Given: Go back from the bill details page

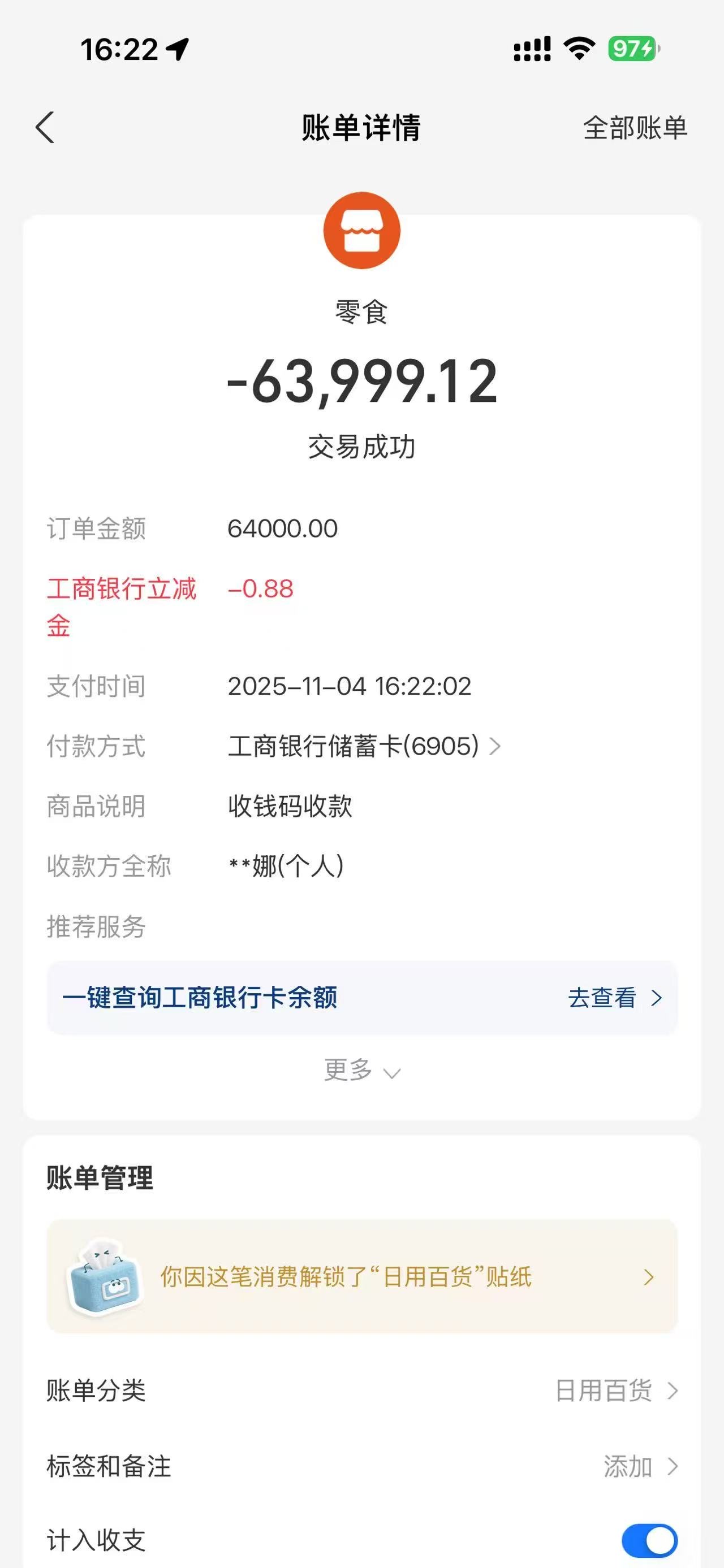Looking at the screenshot, I should pos(45,127).
